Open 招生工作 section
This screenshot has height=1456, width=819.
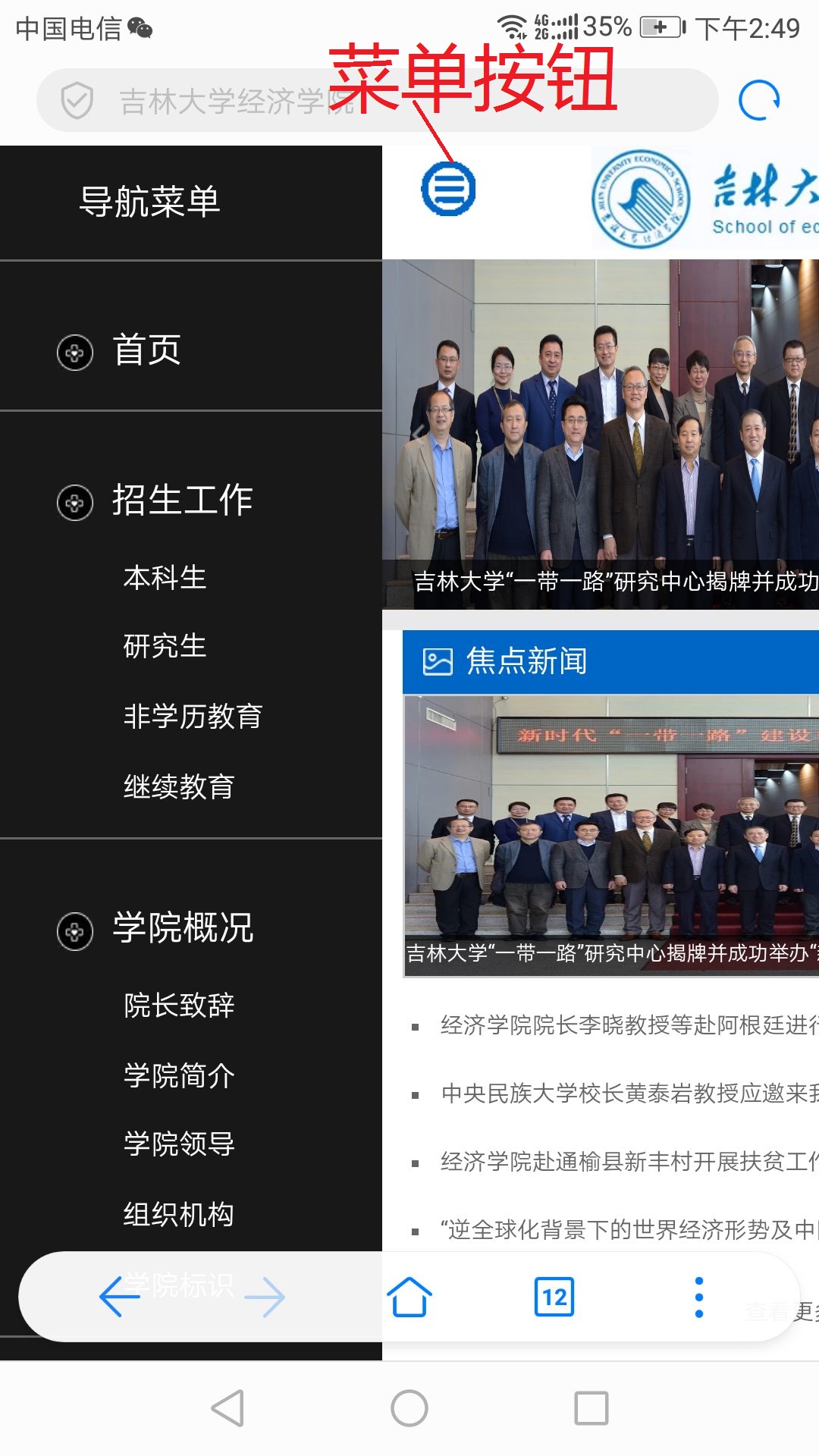tap(182, 500)
